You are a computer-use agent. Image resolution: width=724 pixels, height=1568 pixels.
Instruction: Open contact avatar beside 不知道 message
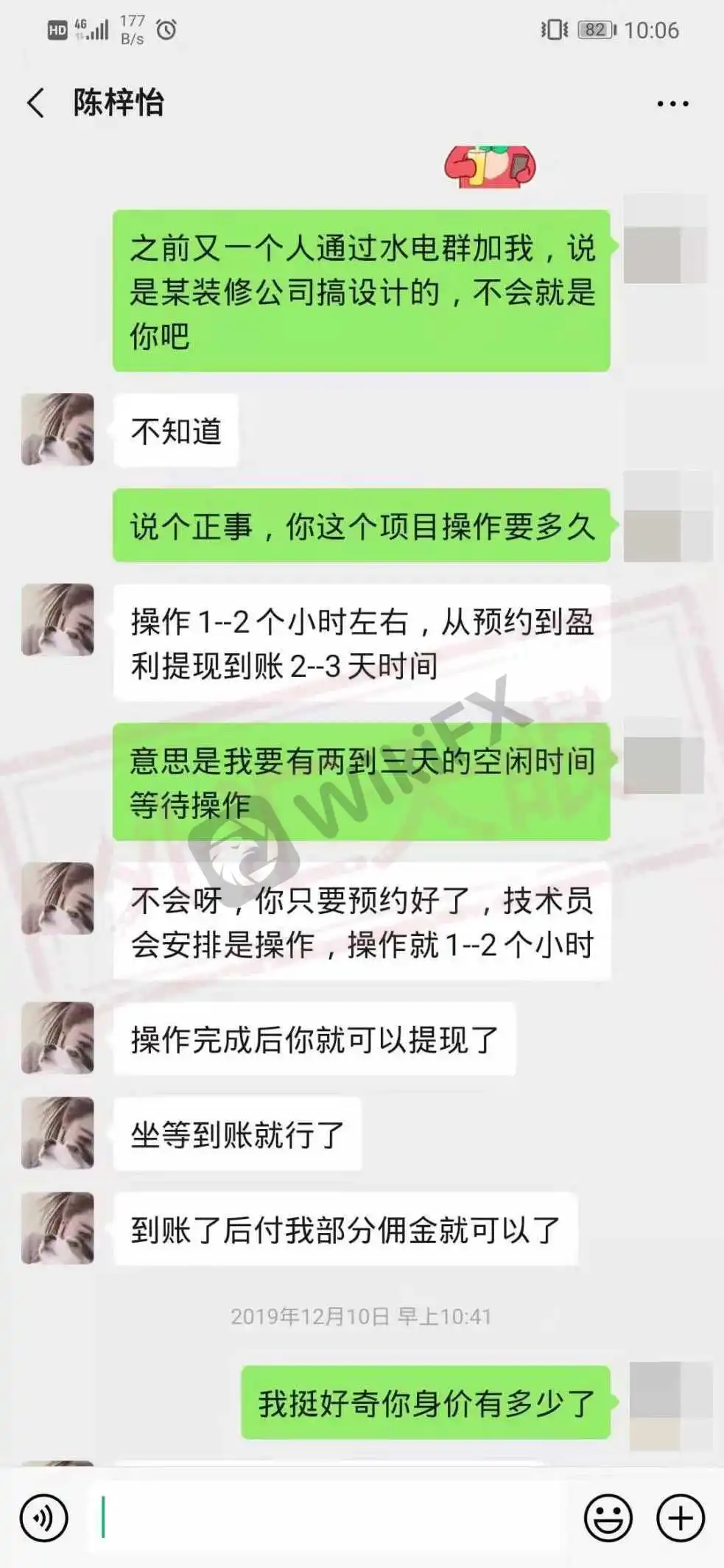pos(57,429)
